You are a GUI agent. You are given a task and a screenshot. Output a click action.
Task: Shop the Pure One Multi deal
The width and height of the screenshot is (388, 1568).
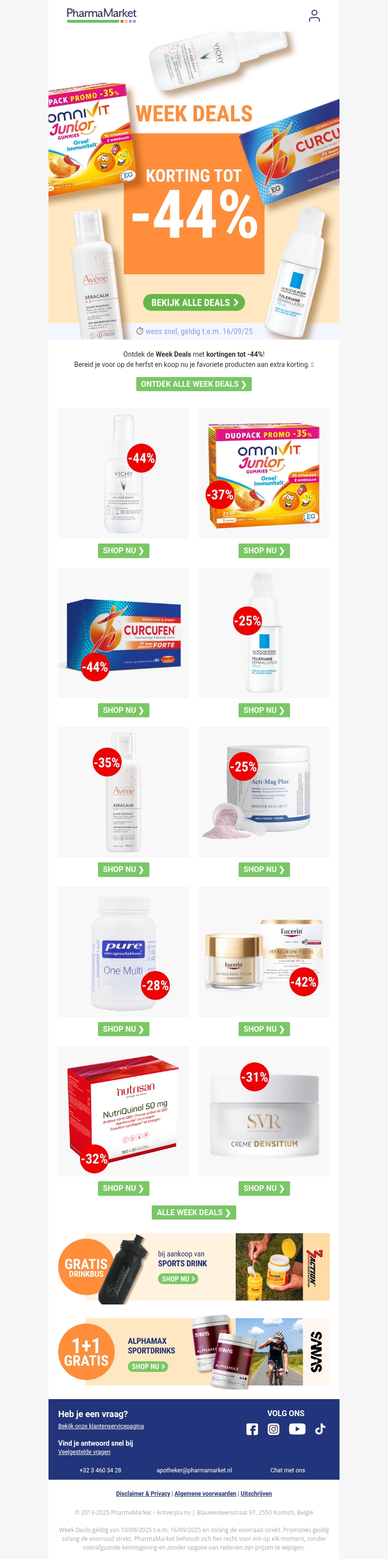click(124, 1029)
